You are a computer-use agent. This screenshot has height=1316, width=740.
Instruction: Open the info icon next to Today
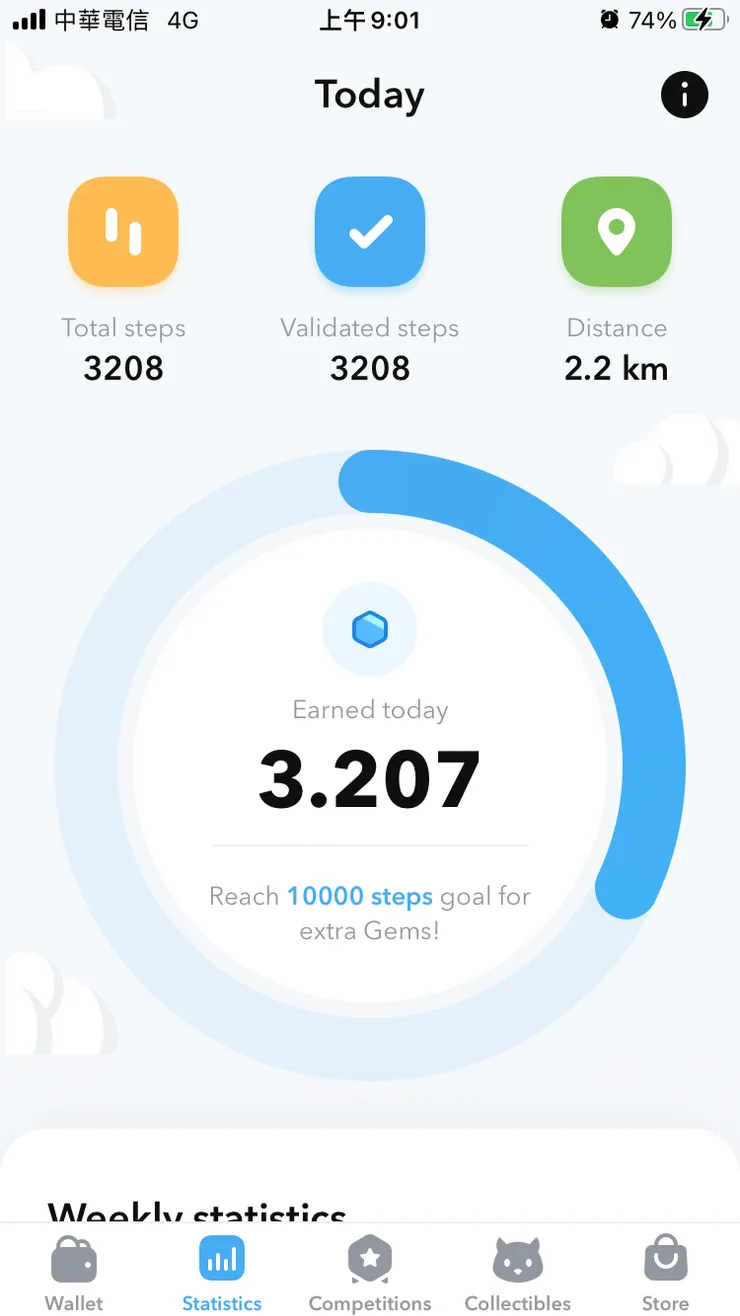tap(684, 95)
